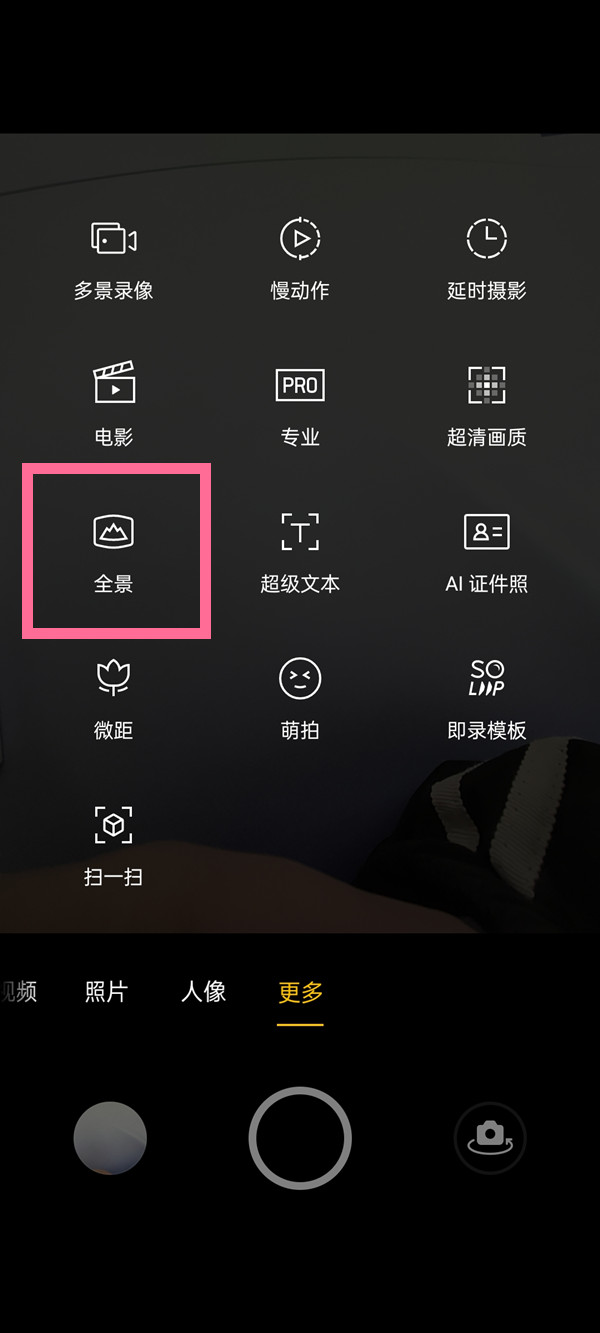Select 慢动作 slow motion mode

300,260
